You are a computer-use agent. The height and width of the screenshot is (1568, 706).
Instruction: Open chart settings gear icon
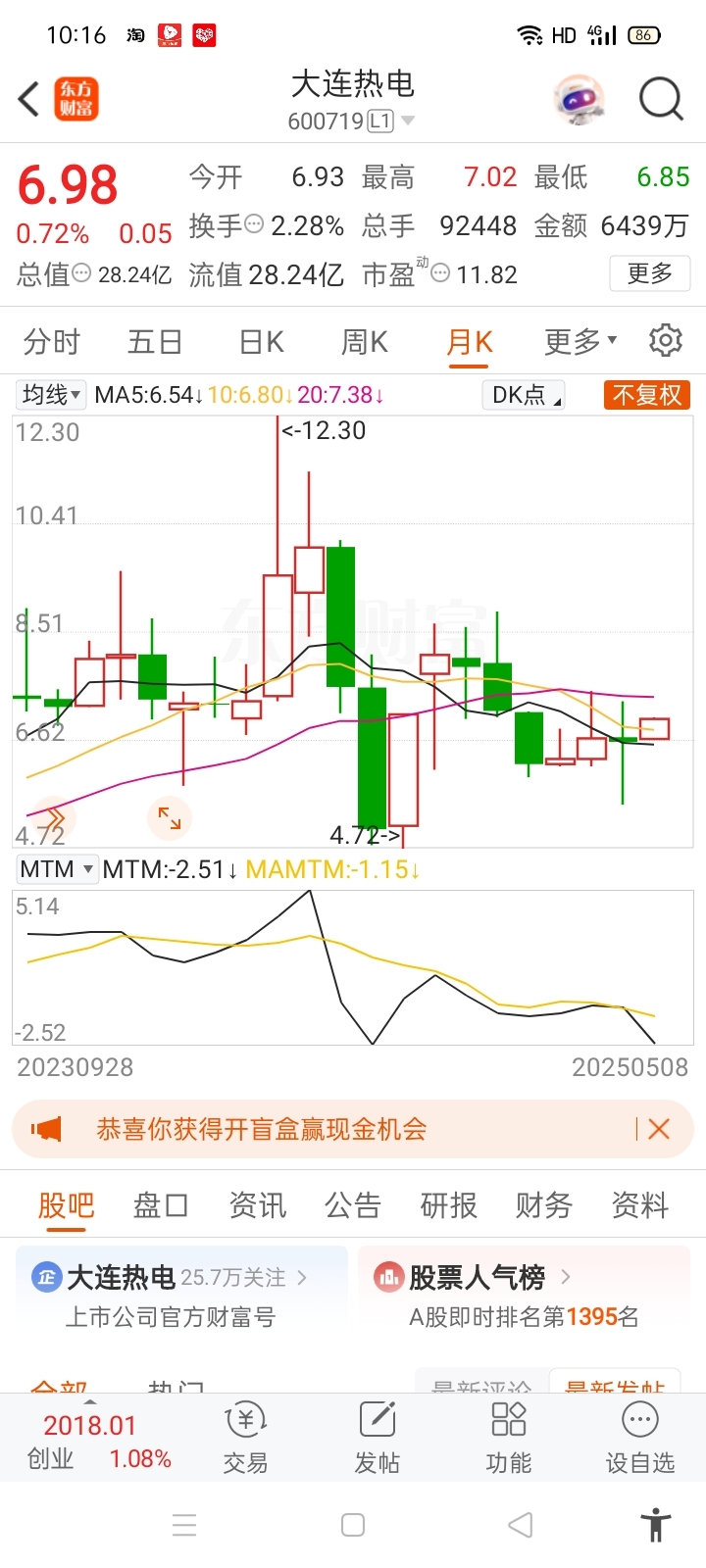666,341
